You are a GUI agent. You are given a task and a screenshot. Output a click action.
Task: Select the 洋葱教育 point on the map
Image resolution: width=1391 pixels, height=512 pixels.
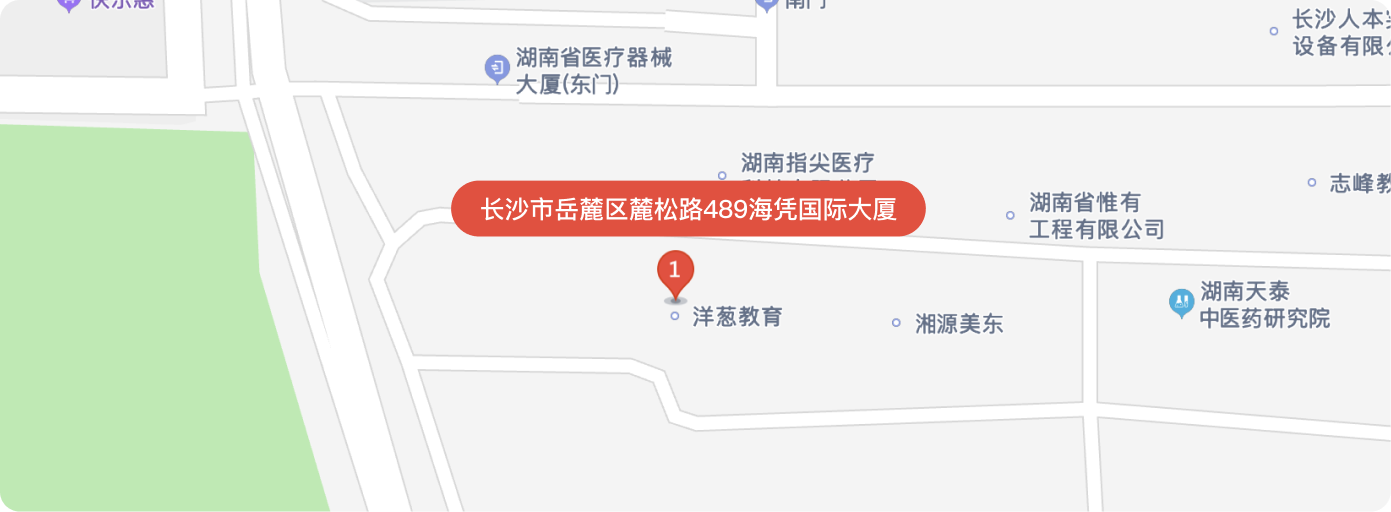(736, 318)
